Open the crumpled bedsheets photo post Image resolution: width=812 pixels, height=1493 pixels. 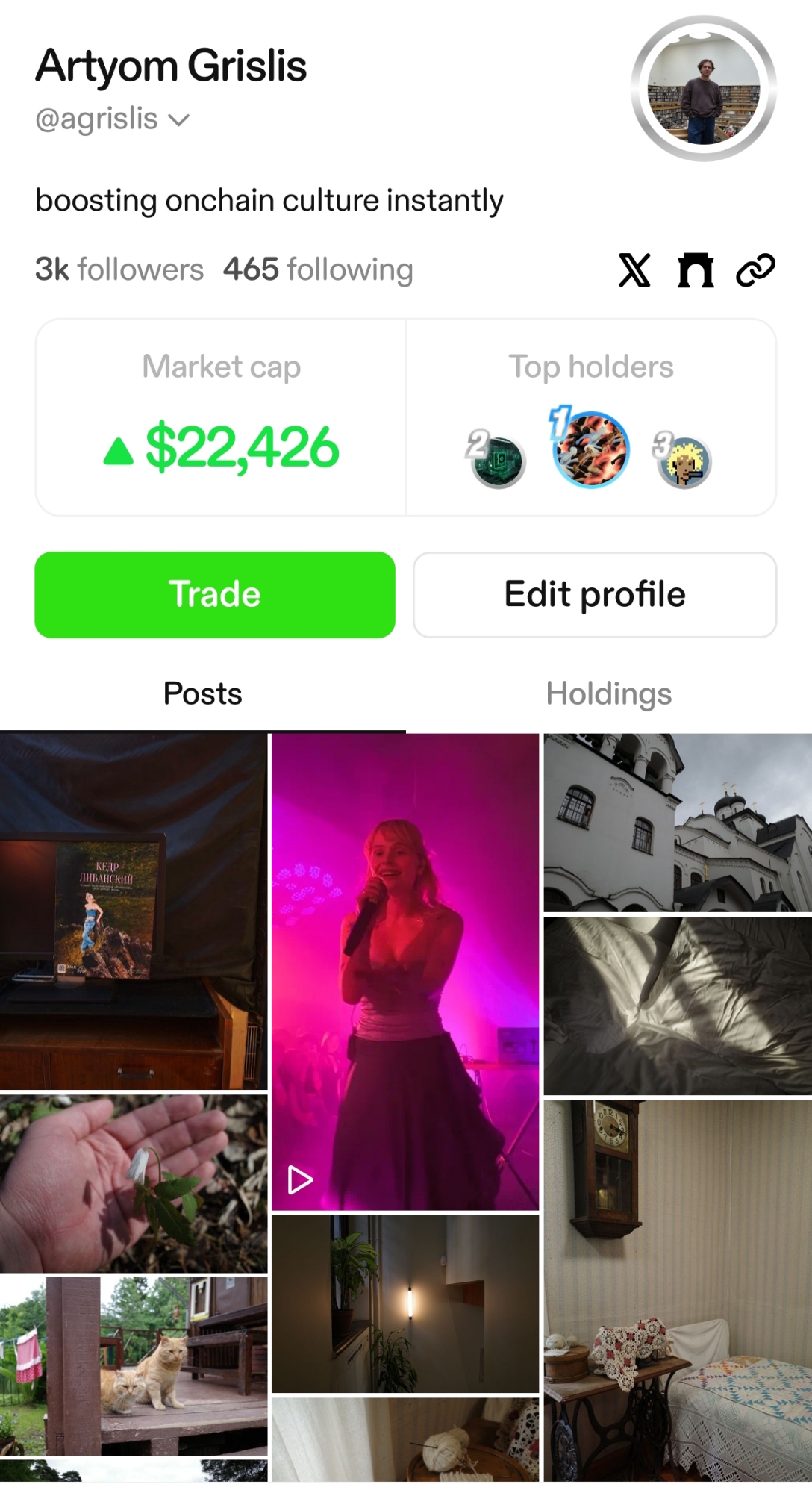coord(677,1006)
